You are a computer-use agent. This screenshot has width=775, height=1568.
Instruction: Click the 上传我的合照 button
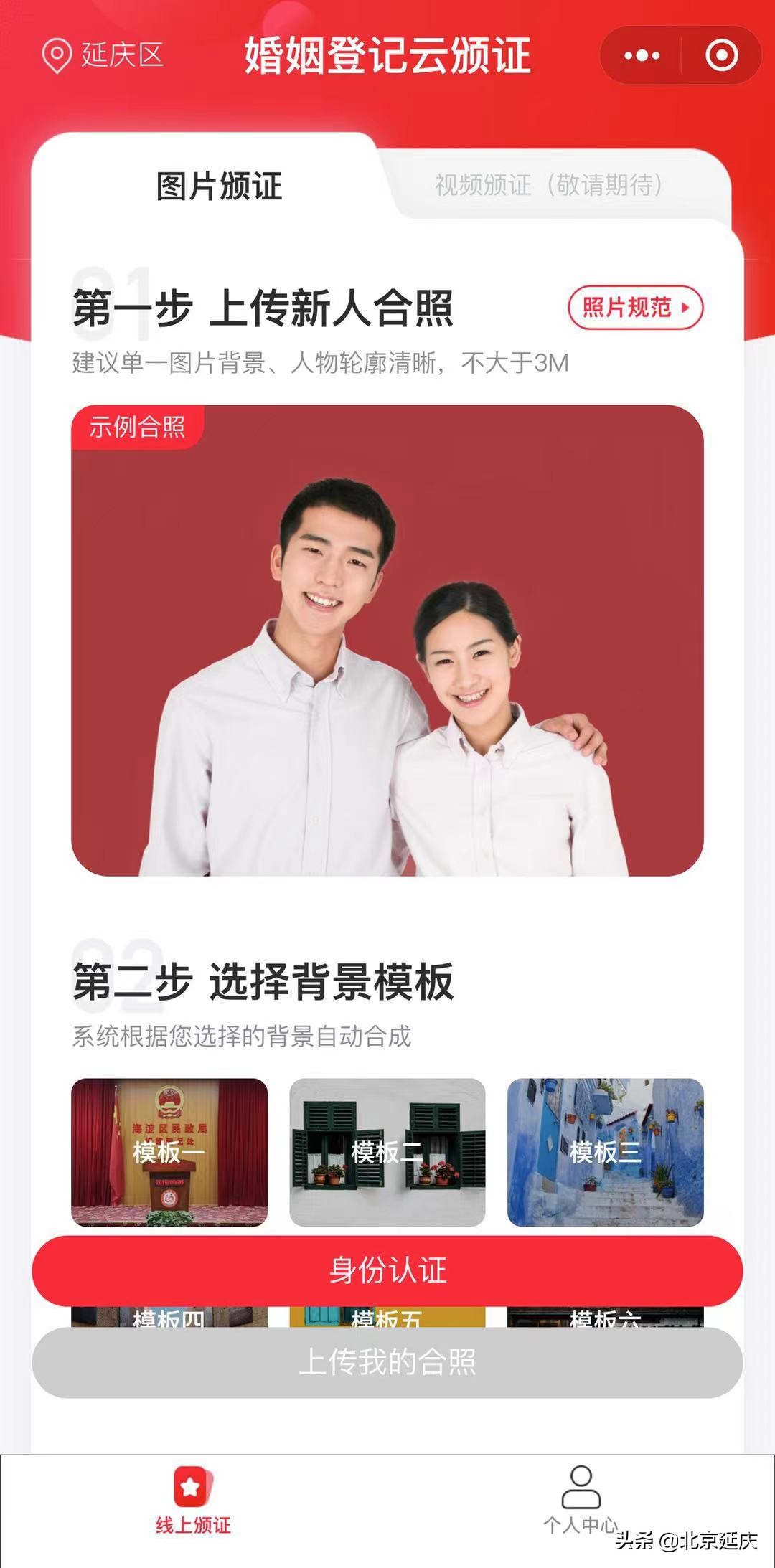coord(387,1365)
